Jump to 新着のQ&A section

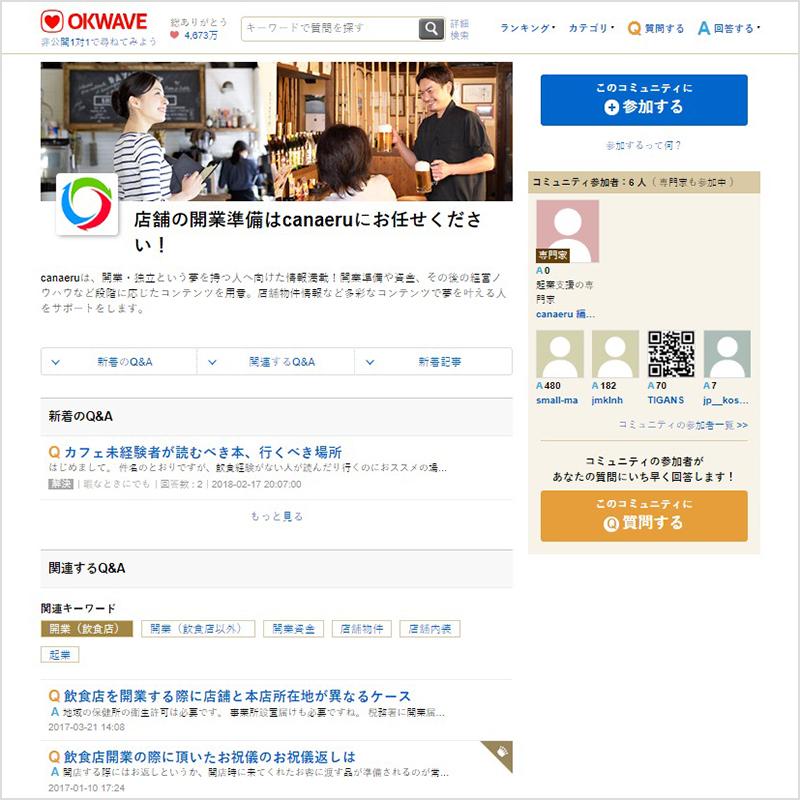(x=118, y=362)
